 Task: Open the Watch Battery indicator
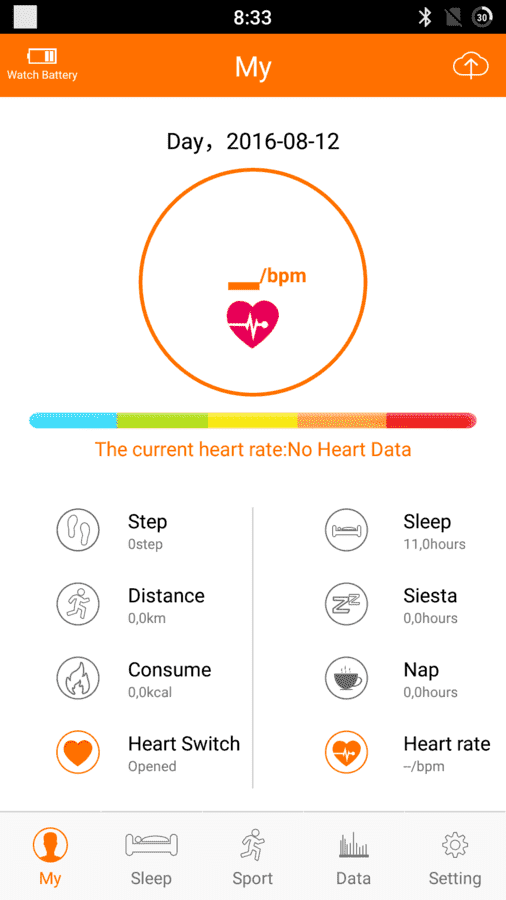tap(42, 65)
